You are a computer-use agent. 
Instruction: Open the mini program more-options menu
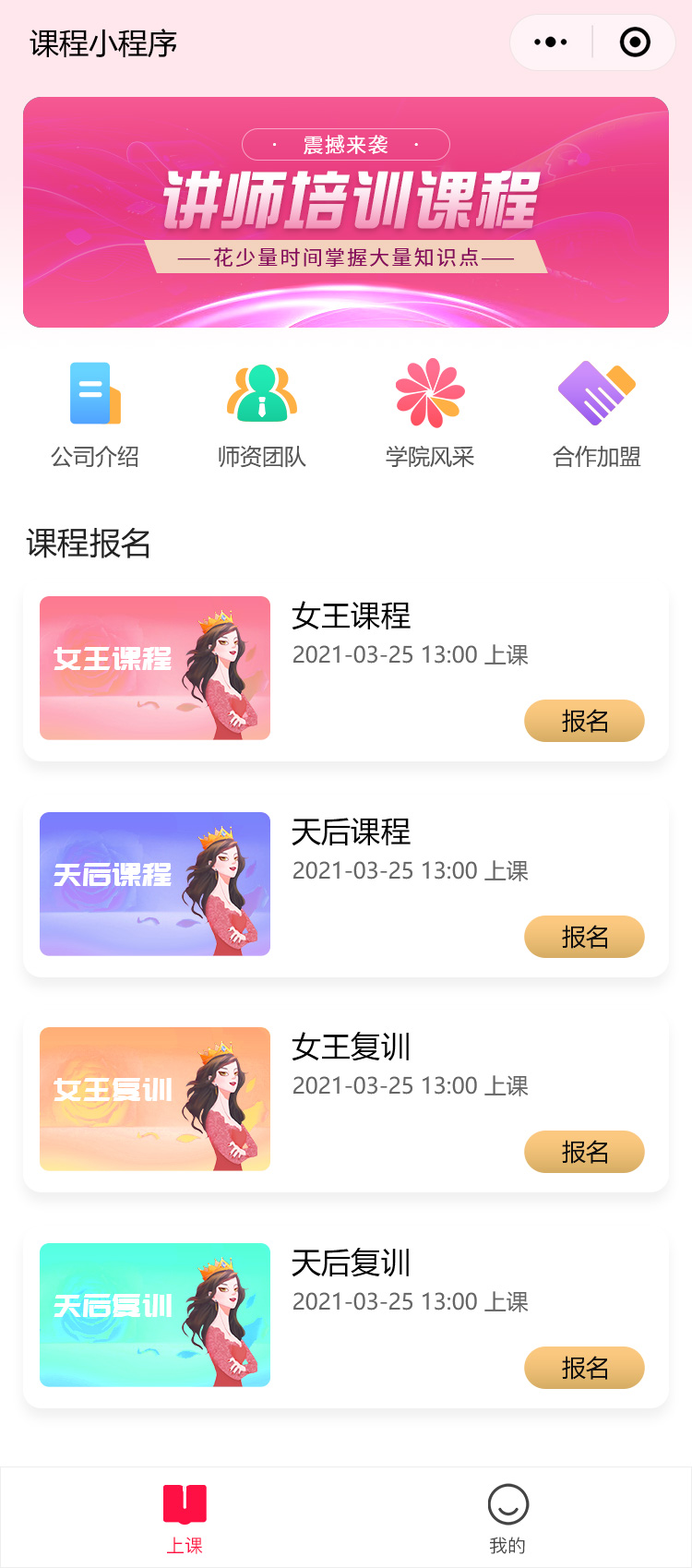pyautogui.click(x=551, y=42)
